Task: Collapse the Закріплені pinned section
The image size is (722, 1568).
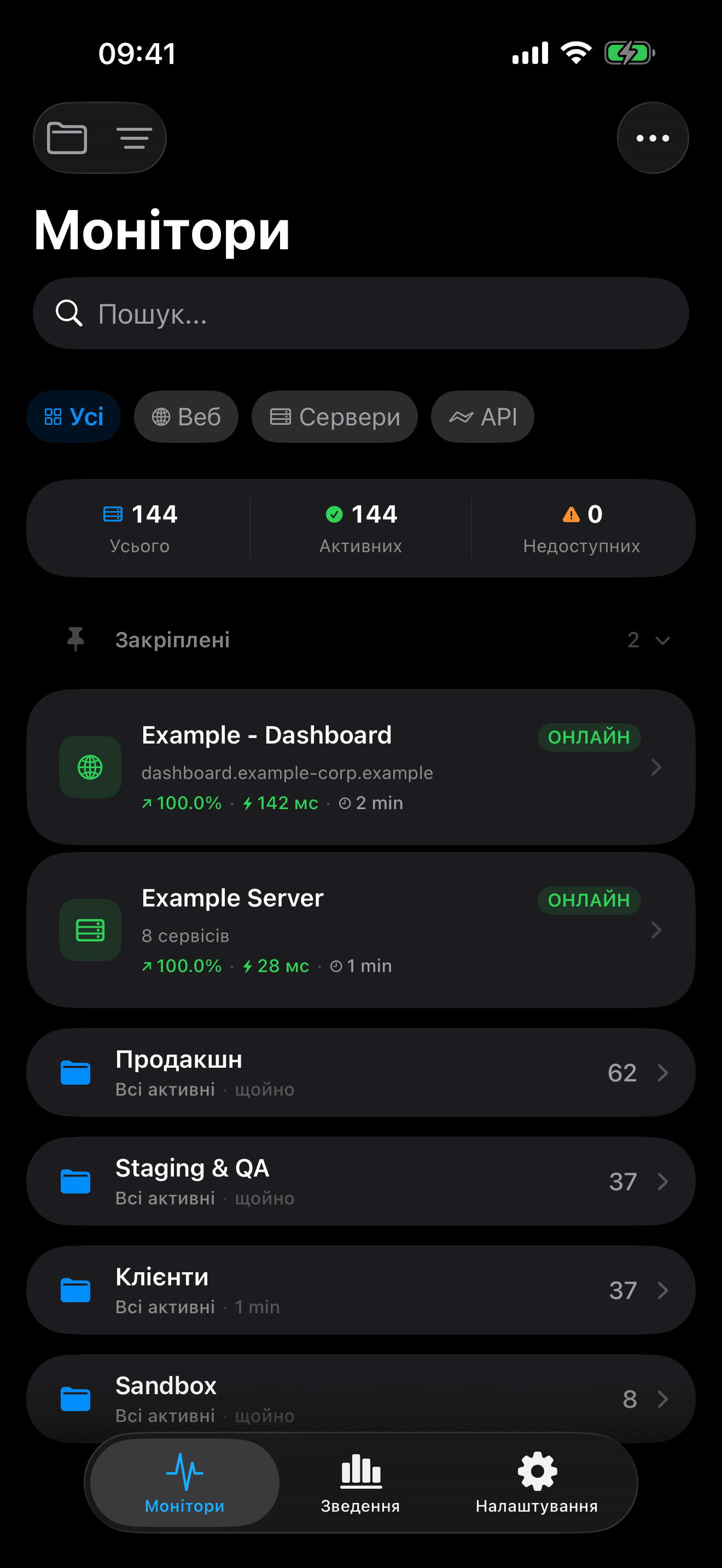Action: coord(662,640)
